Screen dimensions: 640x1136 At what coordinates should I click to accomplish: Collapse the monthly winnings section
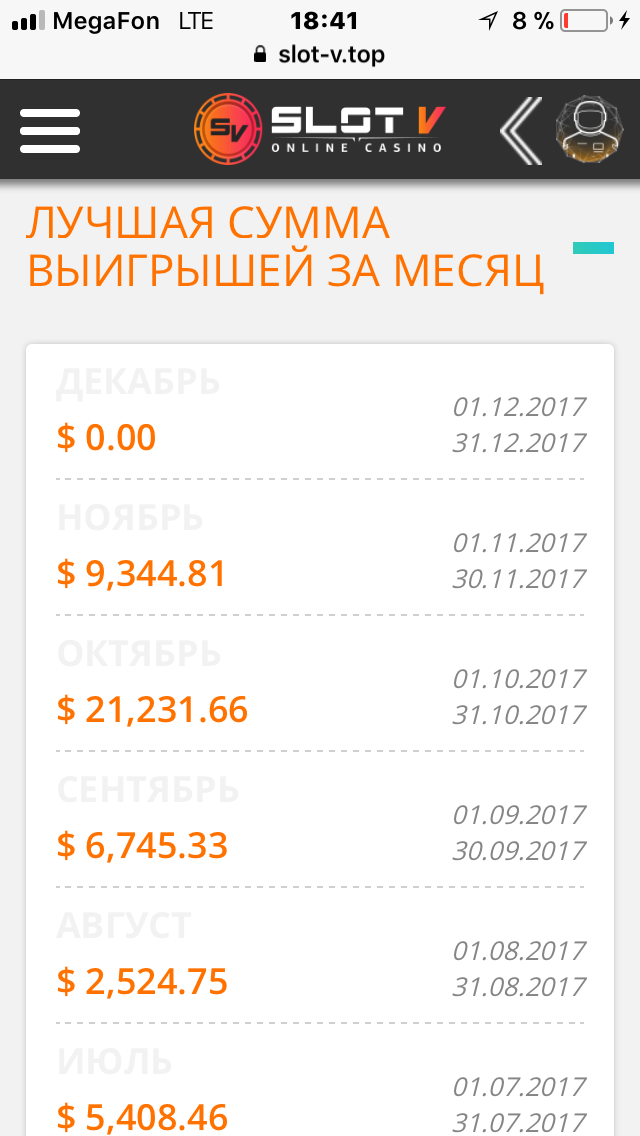click(x=593, y=248)
